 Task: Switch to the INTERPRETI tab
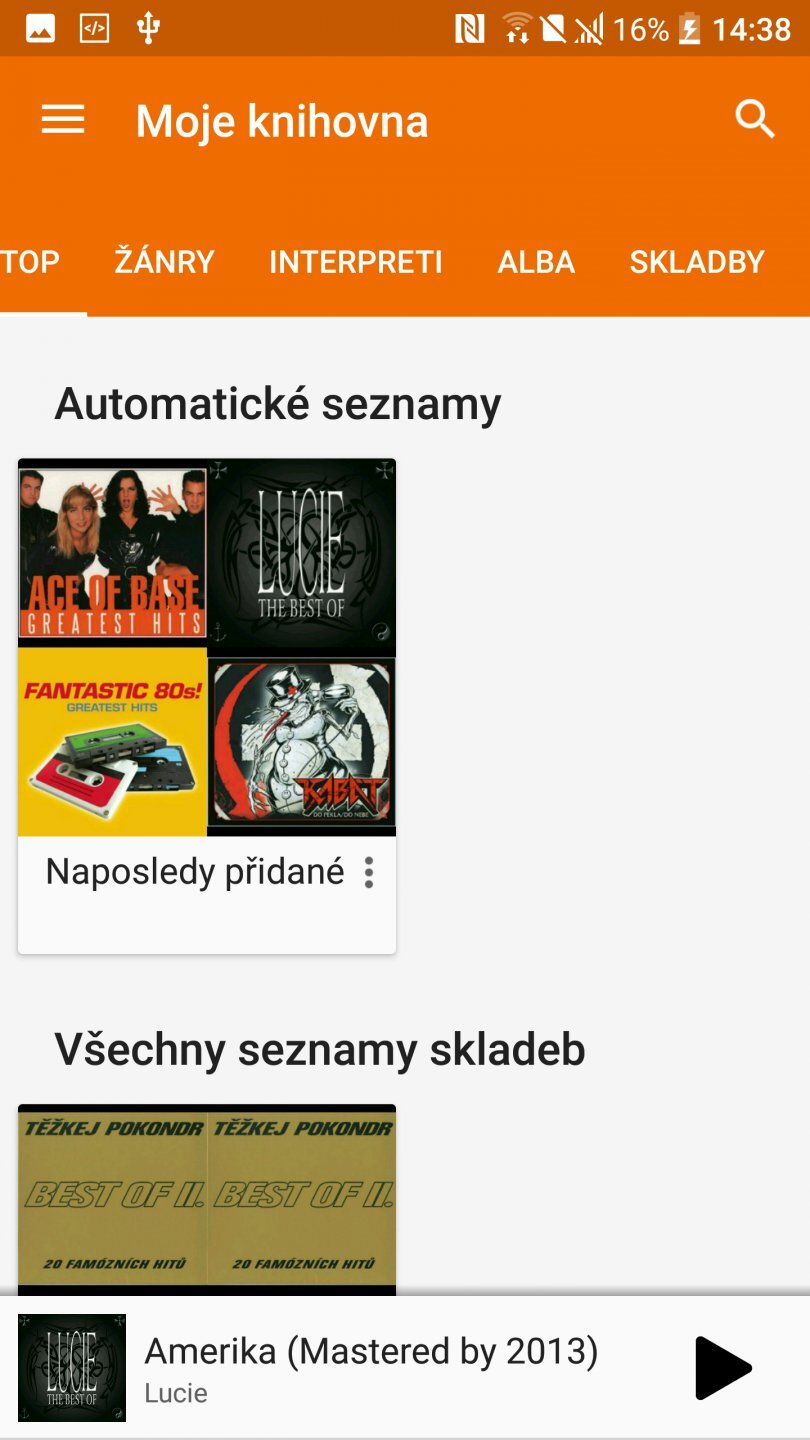355,262
